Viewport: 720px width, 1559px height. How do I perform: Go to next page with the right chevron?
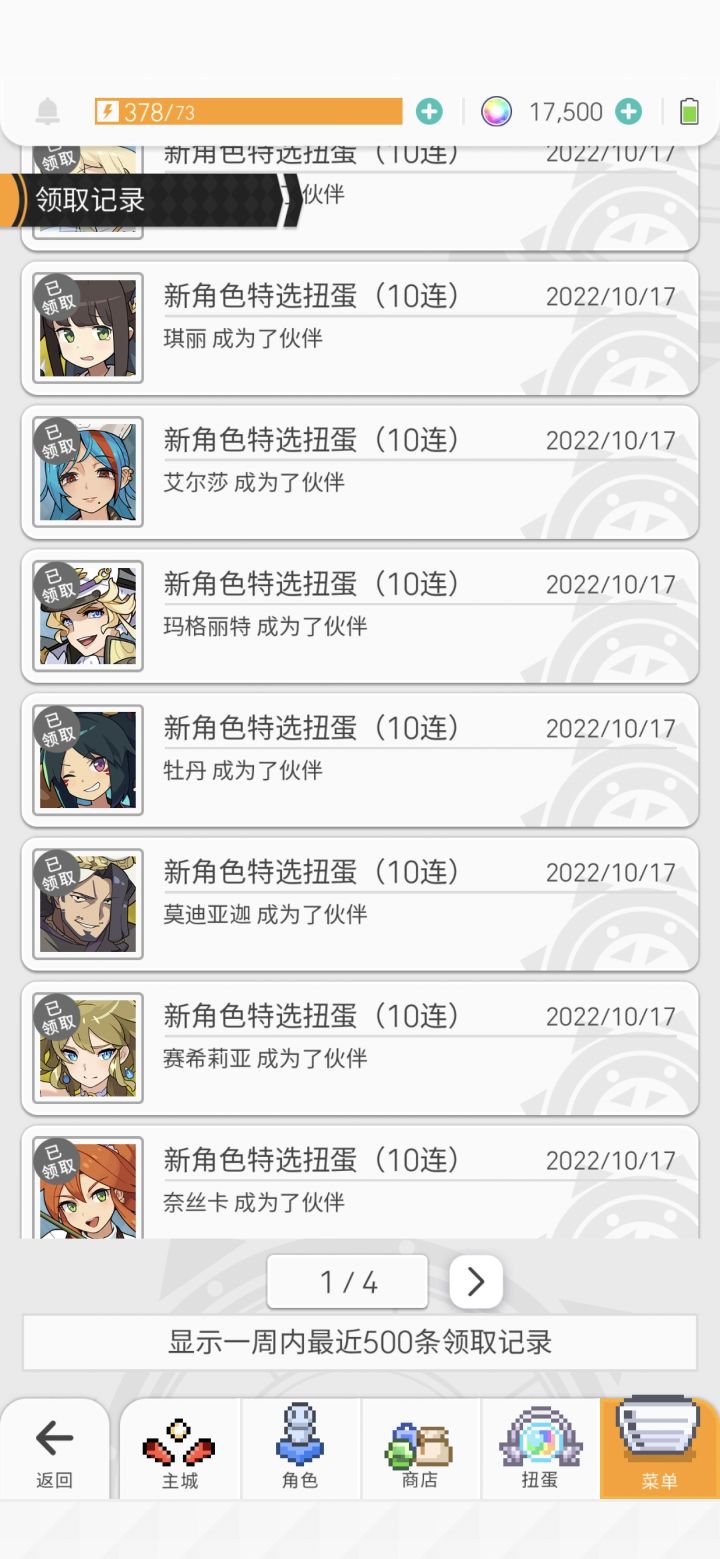(x=475, y=1281)
